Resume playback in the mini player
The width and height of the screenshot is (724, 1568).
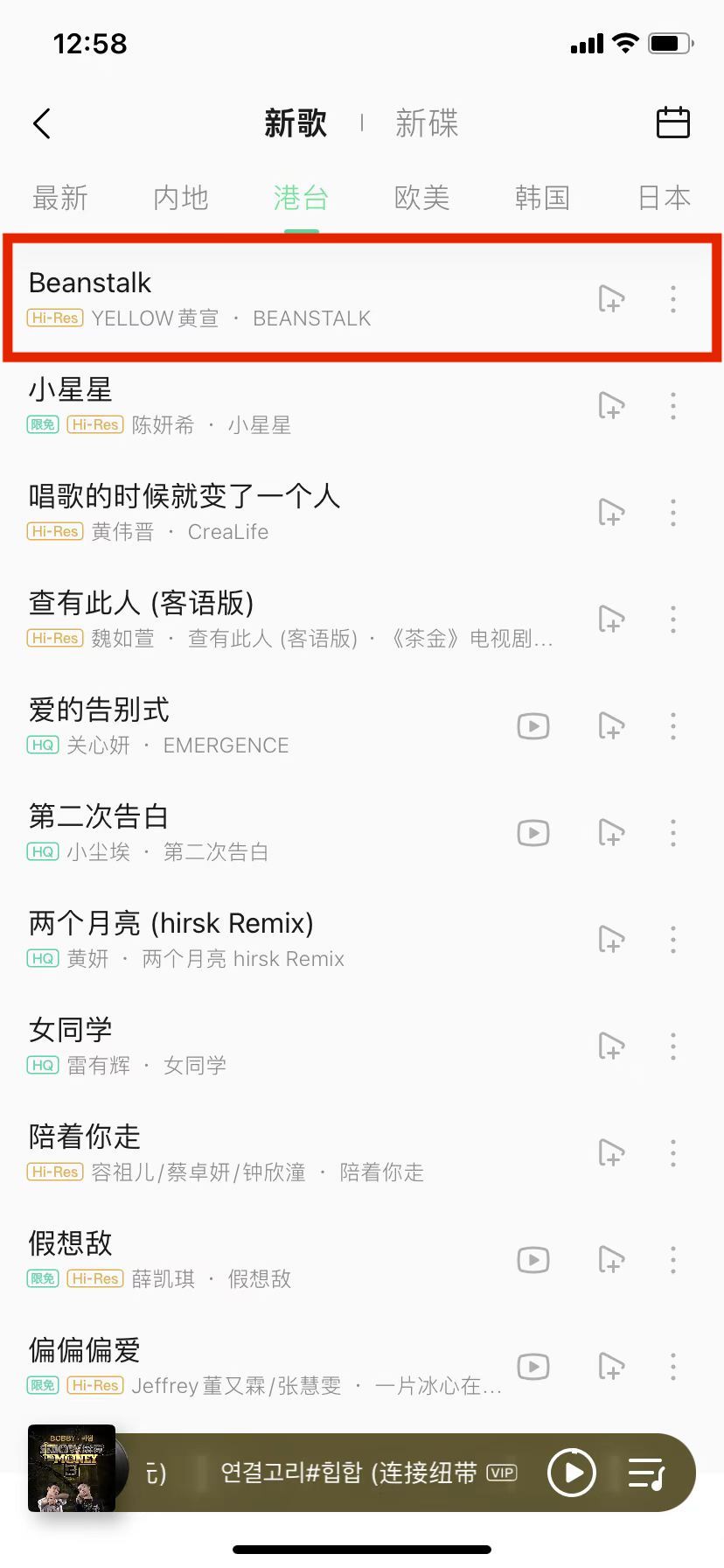pyautogui.click(x=572, y=1473)
